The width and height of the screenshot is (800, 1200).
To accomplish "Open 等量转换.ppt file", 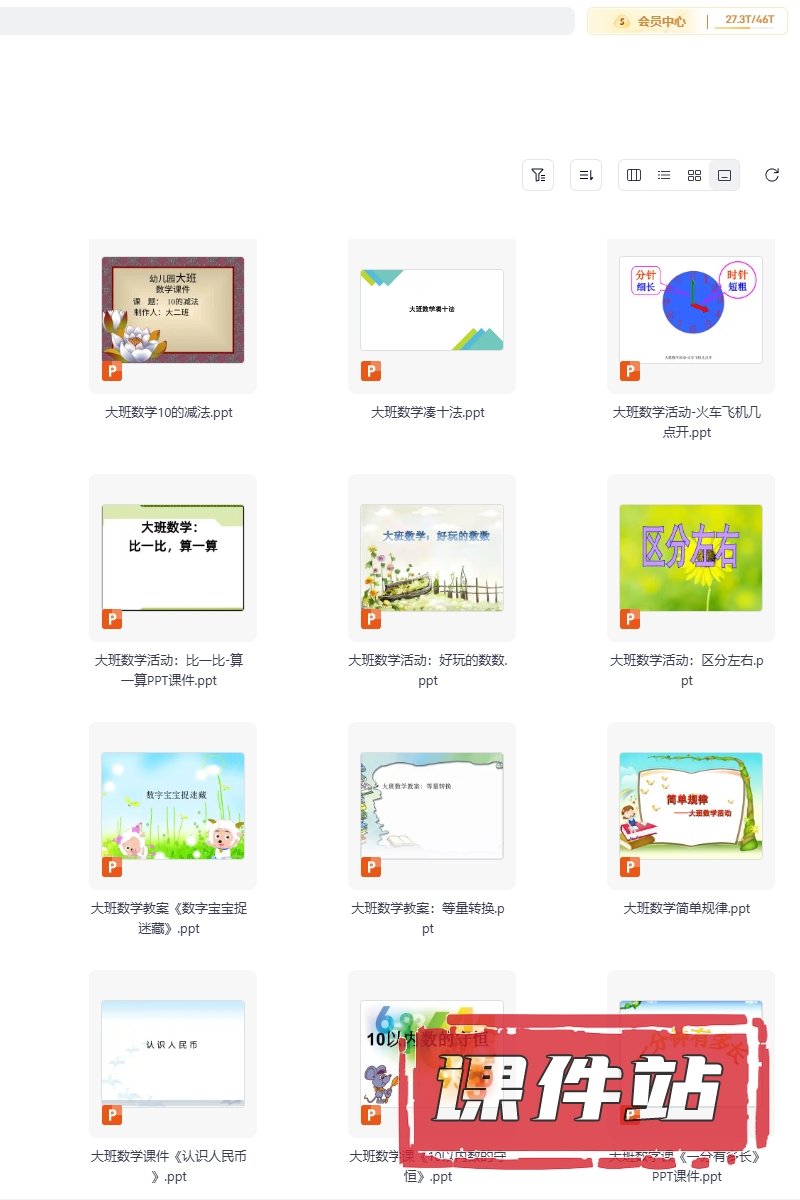I will pos(432,805).
